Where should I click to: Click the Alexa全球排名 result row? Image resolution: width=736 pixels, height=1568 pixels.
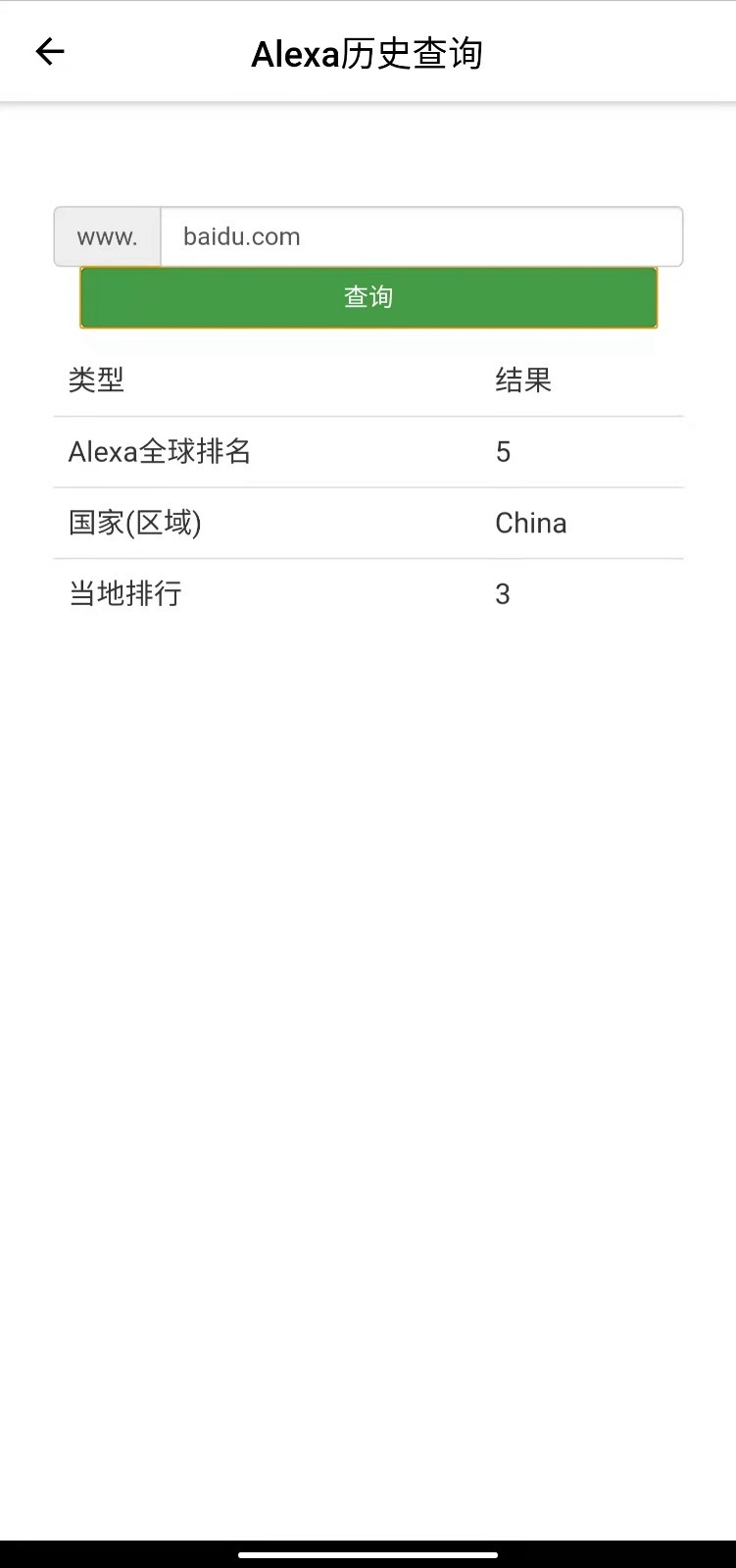368,452
